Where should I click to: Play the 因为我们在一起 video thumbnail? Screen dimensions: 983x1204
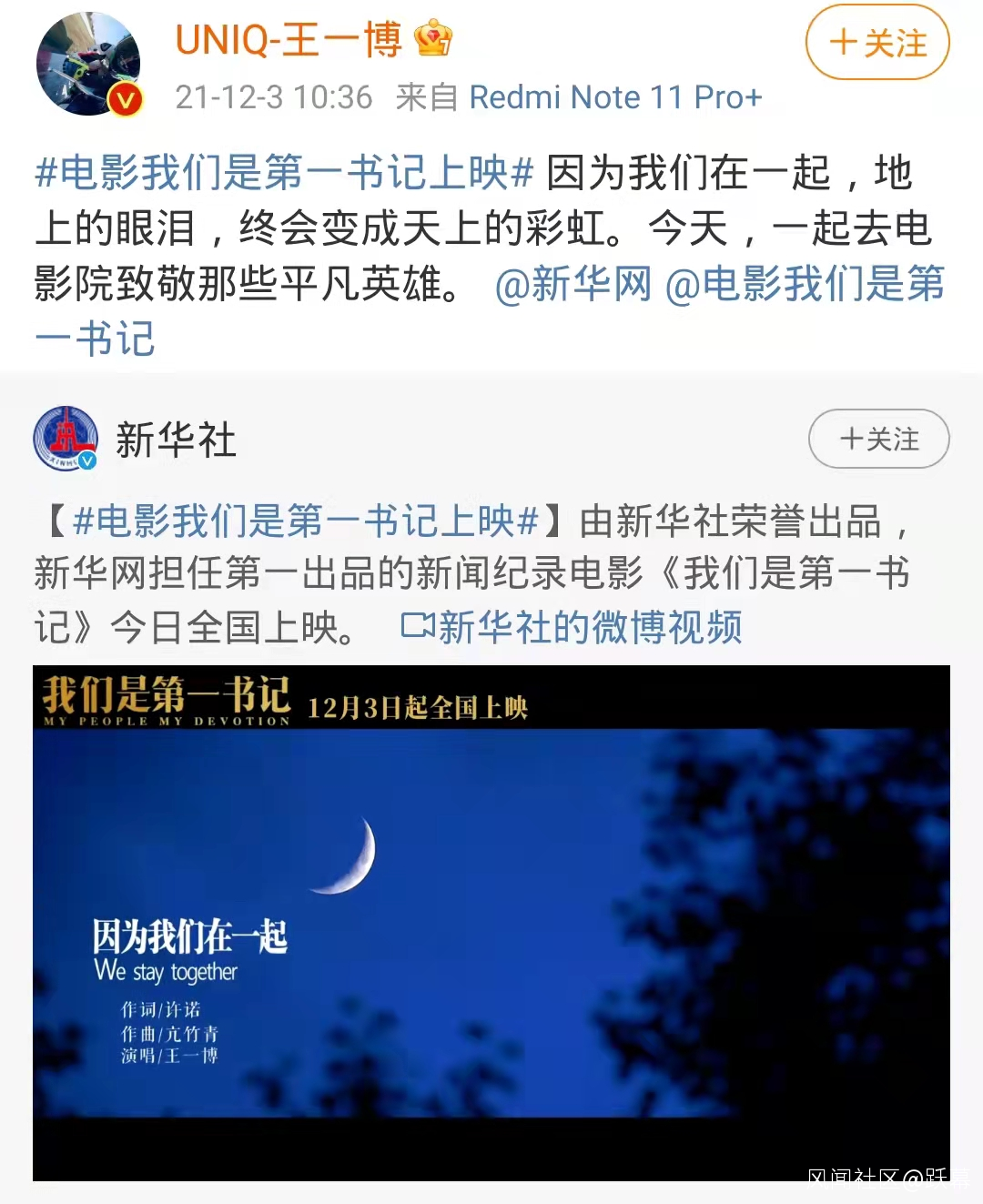491,923
